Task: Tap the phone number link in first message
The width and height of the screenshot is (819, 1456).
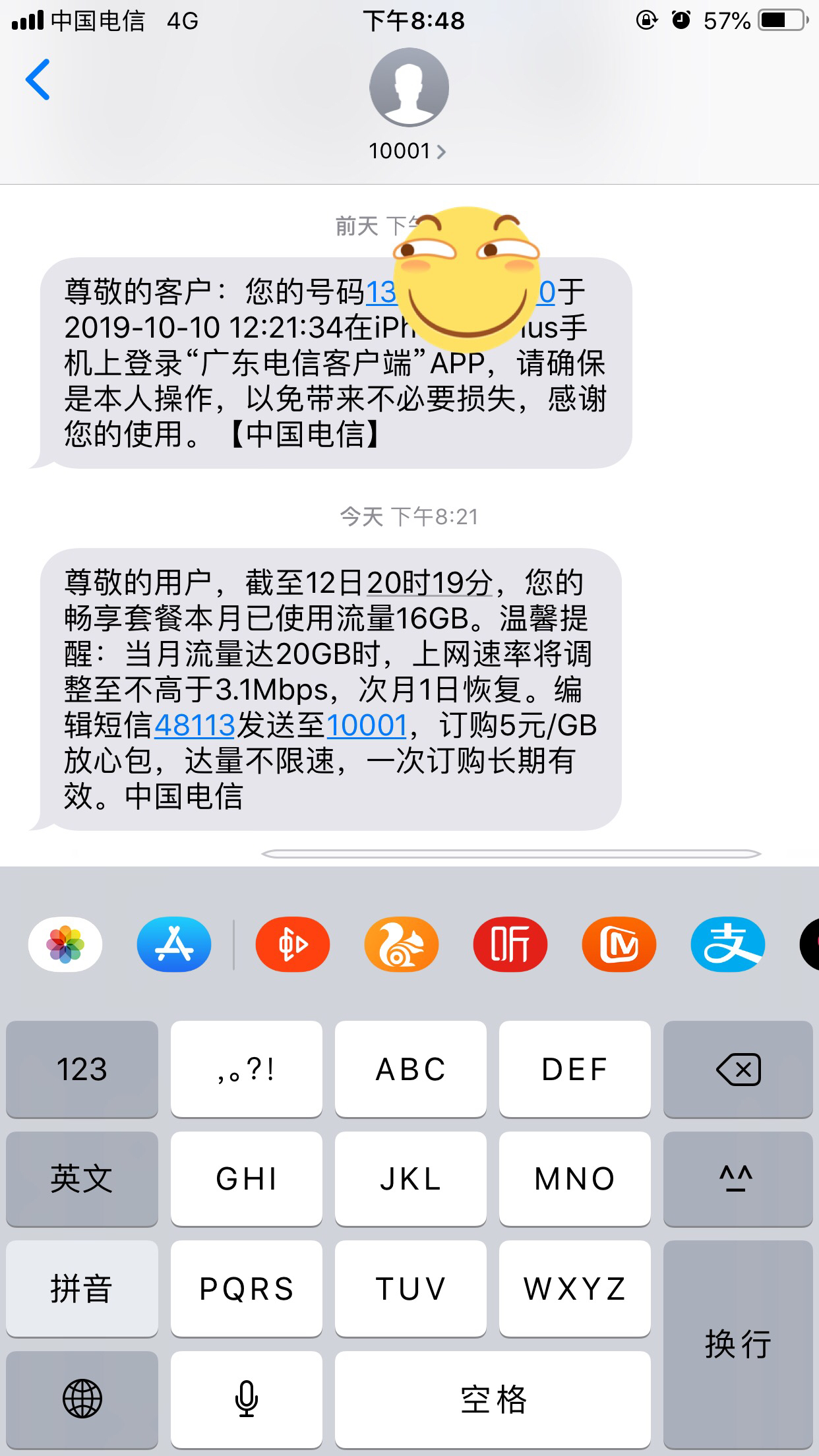Action: click(460, 291)
